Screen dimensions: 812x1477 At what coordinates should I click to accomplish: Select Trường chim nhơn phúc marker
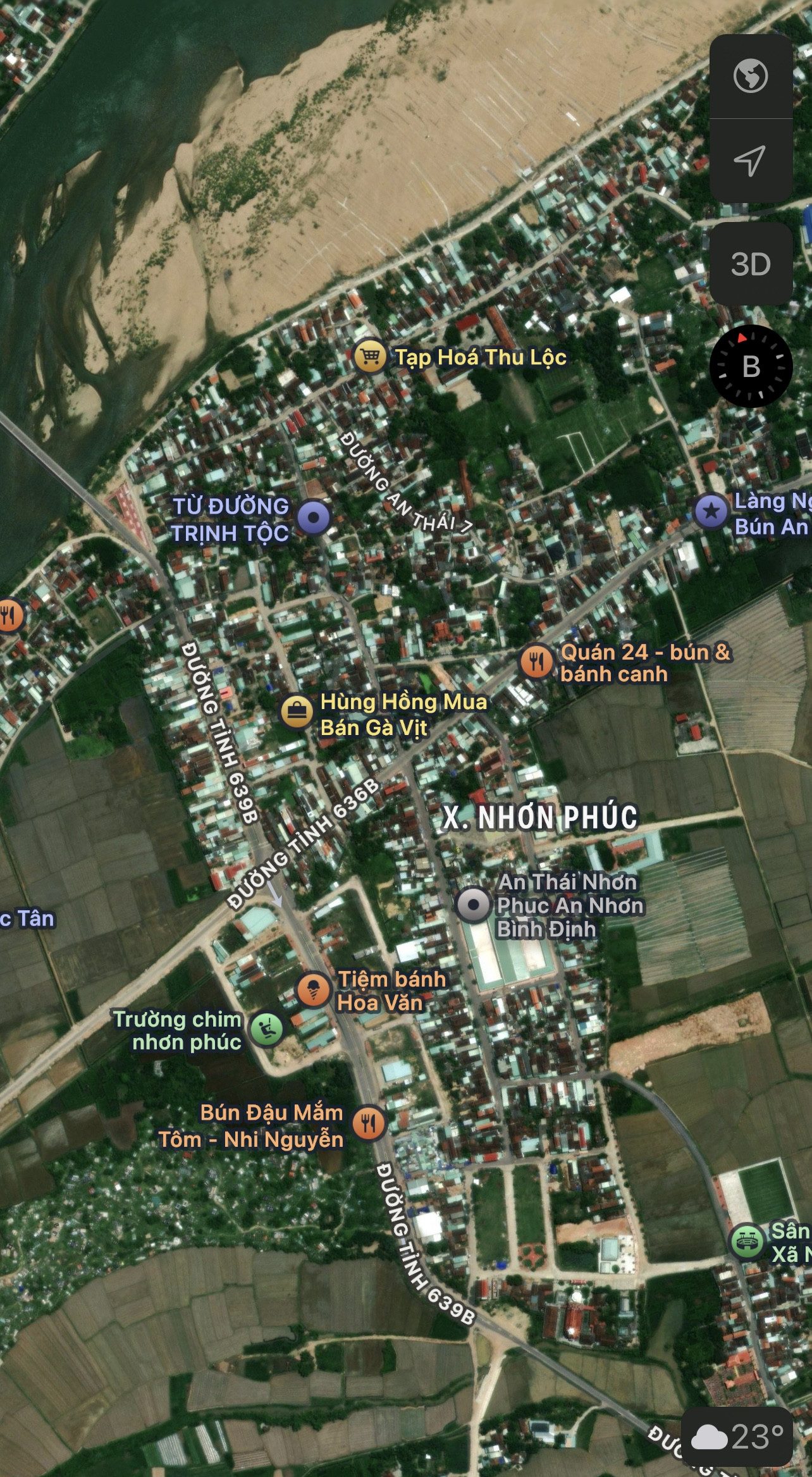click(266, 1029)
